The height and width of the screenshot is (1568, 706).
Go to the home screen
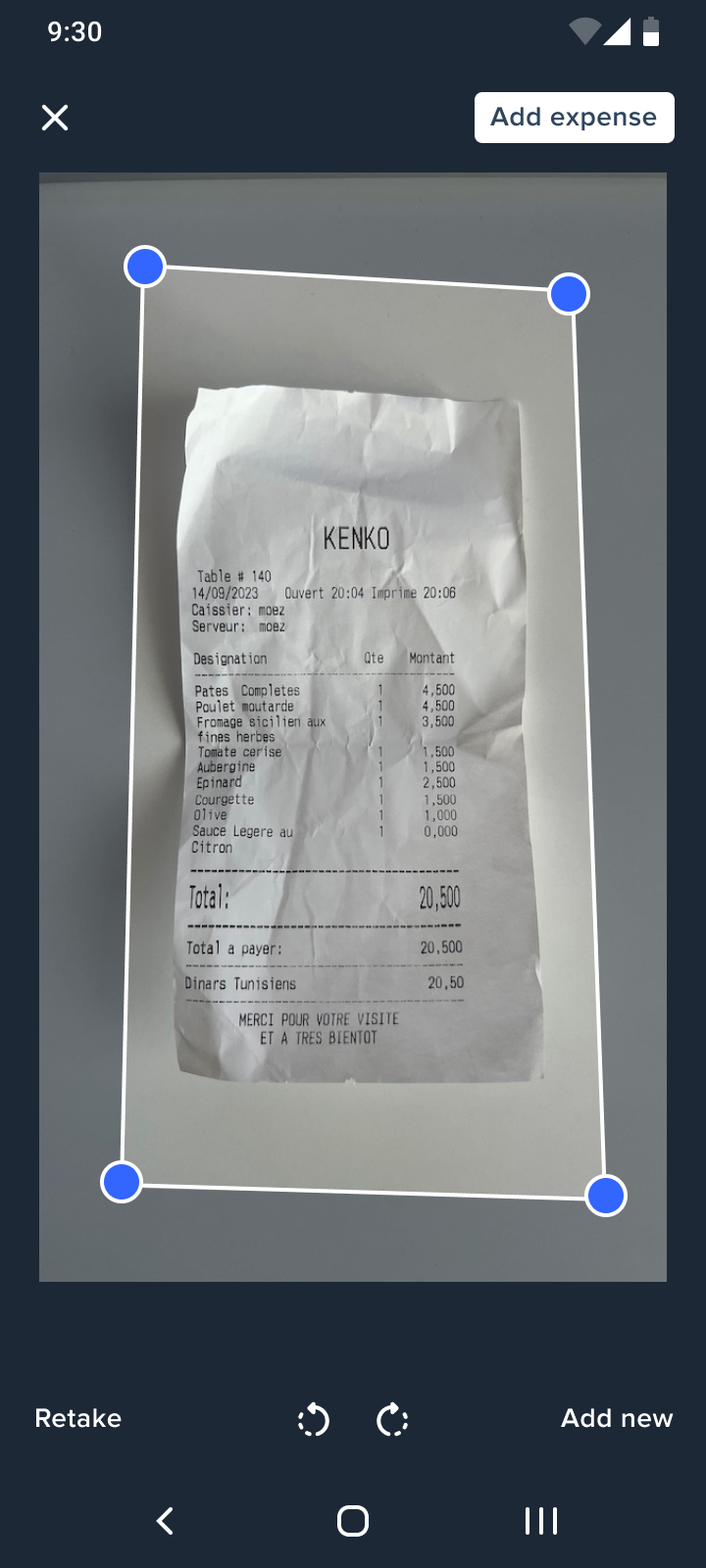pos(353,1521)
